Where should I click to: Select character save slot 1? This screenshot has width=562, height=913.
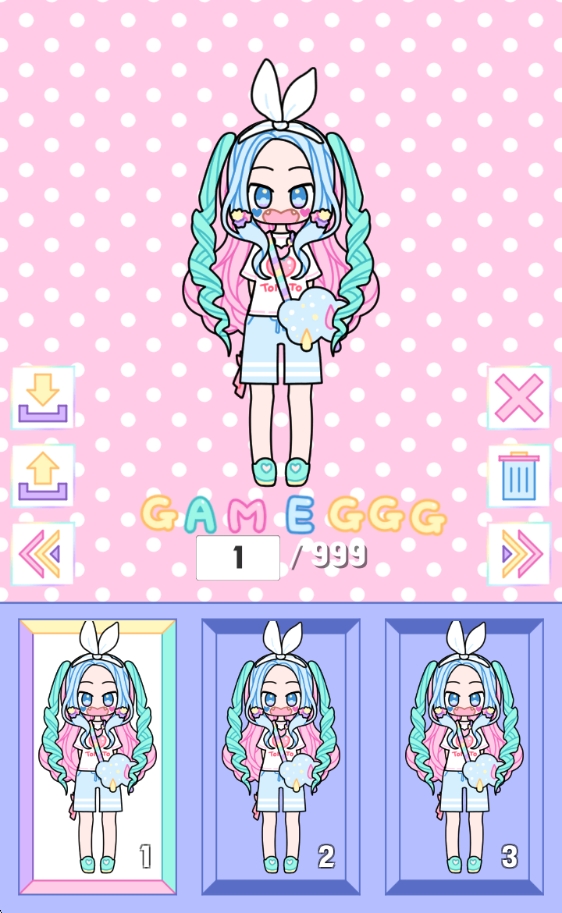(x=98, y=757)
